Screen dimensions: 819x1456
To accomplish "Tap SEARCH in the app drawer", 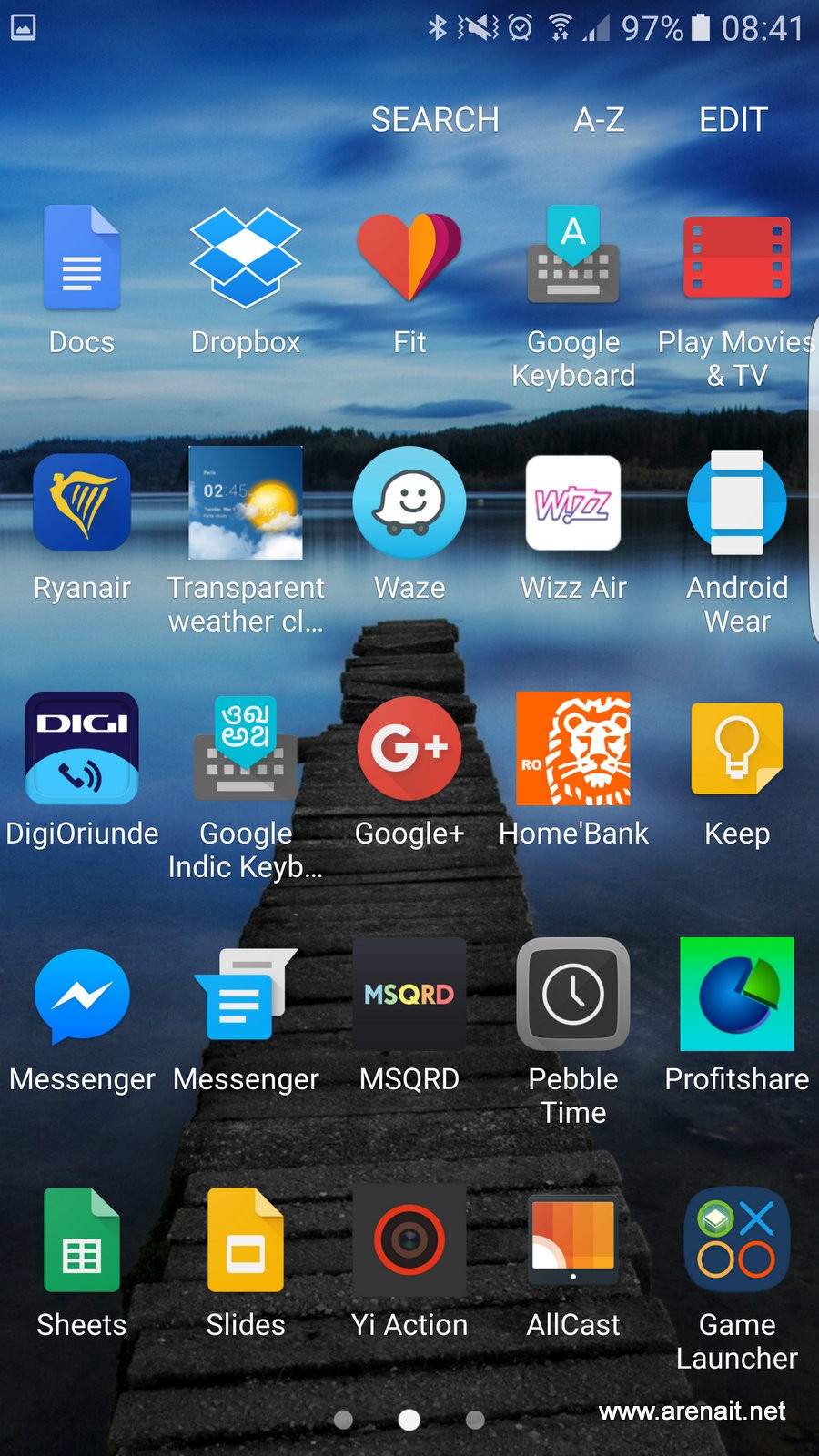I will coord(435,119).
